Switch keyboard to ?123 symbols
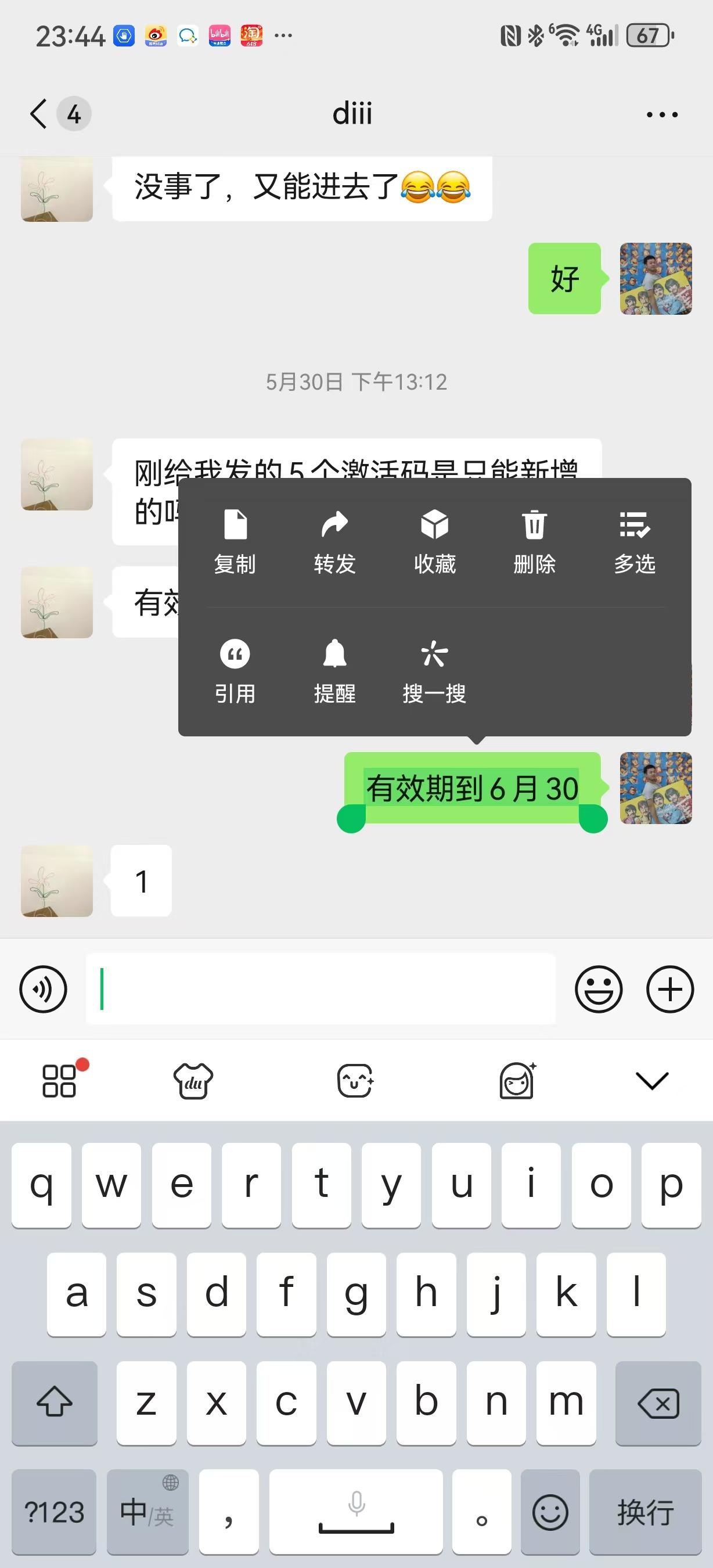Screen dimensions: 713x1568 [54, 1512]
